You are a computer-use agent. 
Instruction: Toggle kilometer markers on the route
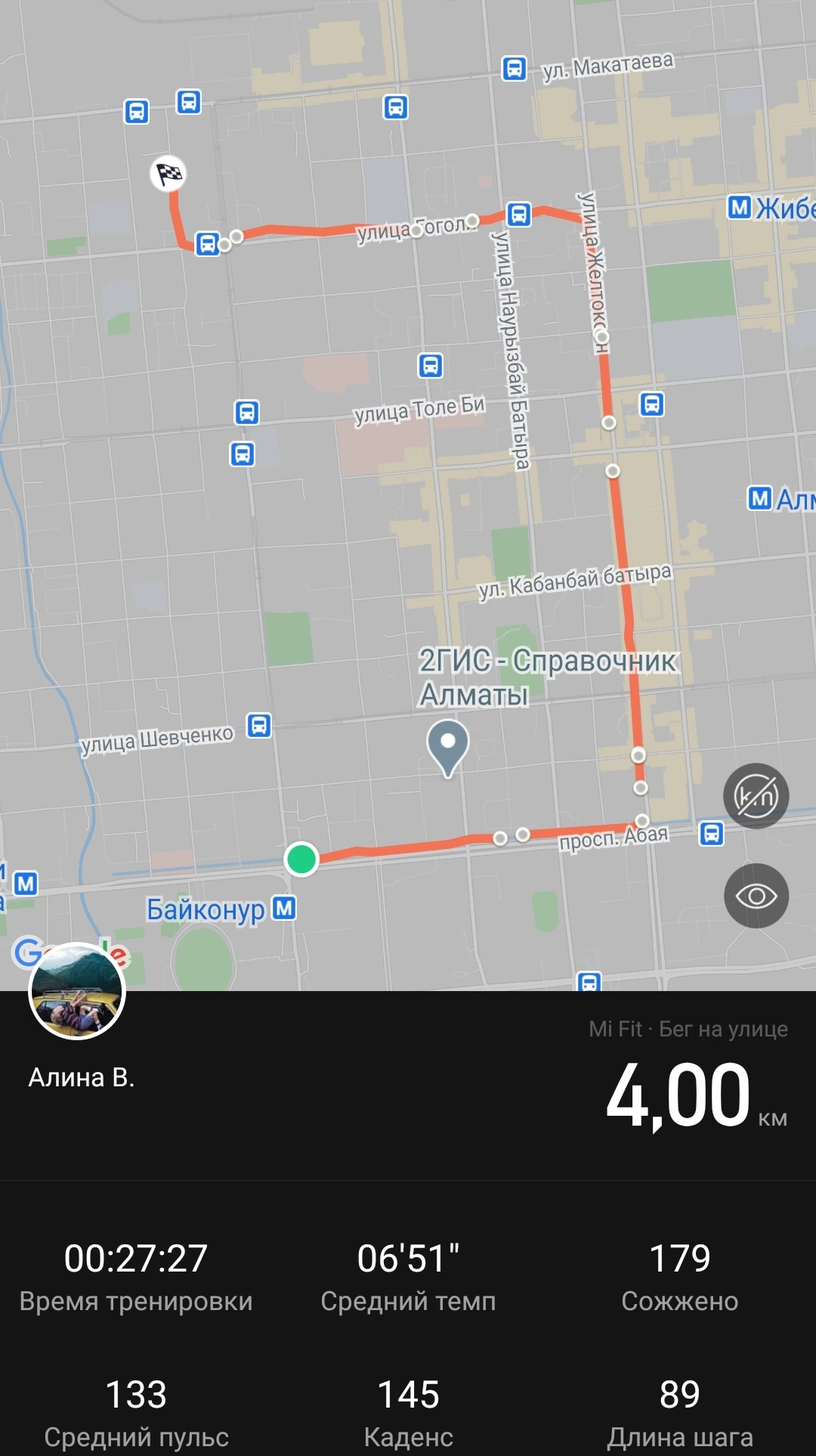pos(756,796)
